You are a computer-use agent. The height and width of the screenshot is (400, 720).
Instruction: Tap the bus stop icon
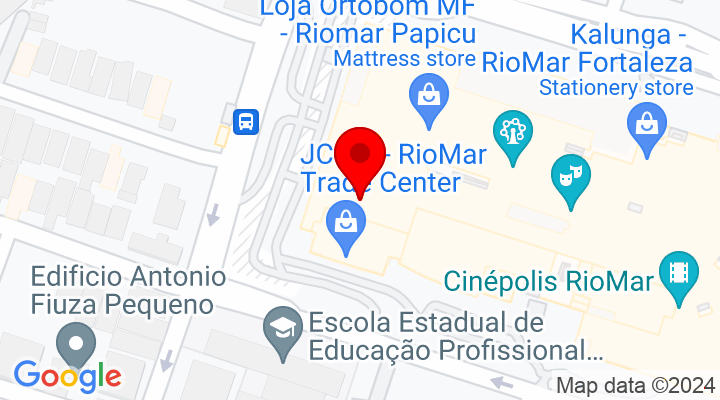(x=243, y=122)
